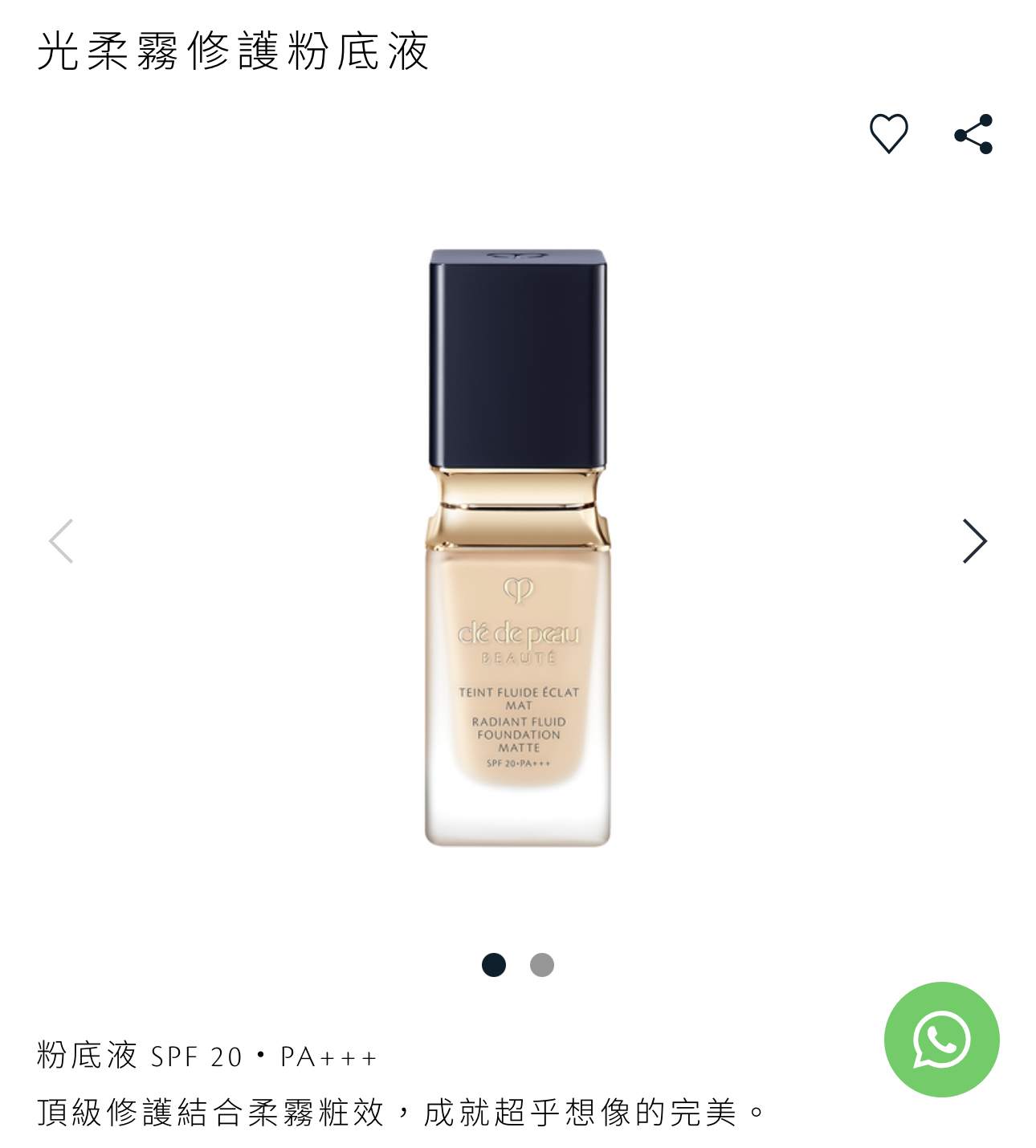Click the product title 光柔霧修護粉底液
This screenshot has width=1036, height=1148.
(x=233, y=50)
